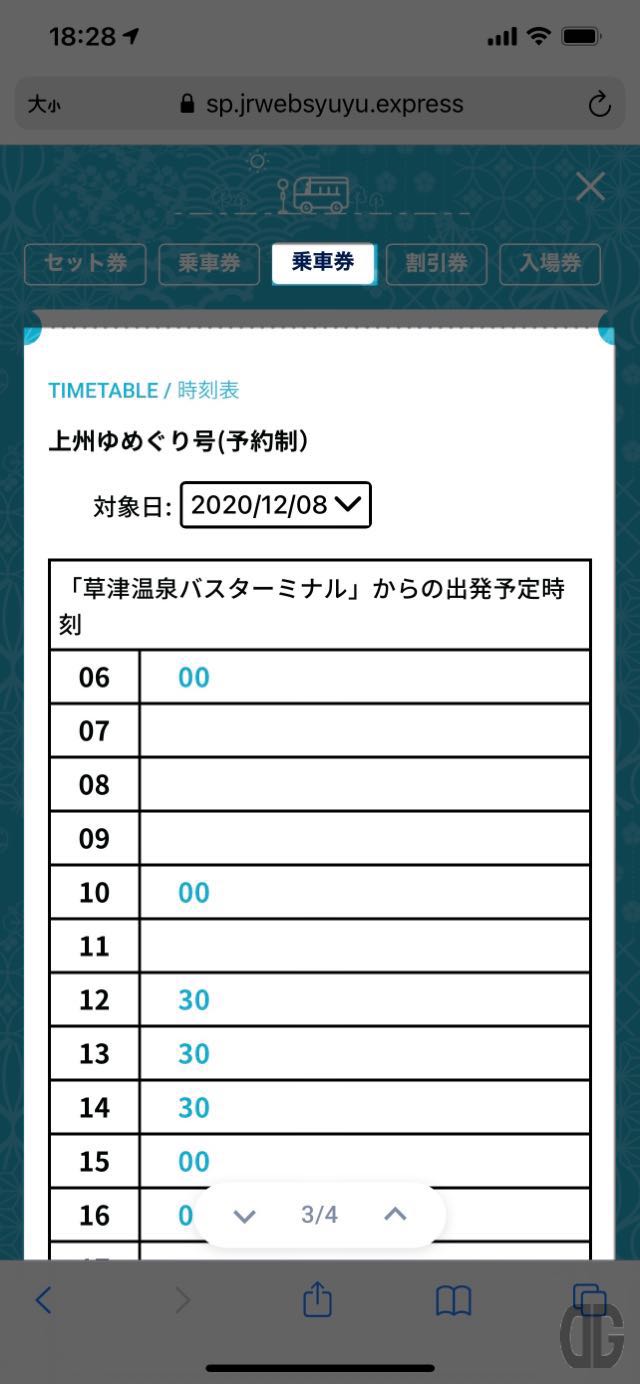640x1384 pixels.
Task: Close the timetable panel with the X
Action: [x=590, y=186]
